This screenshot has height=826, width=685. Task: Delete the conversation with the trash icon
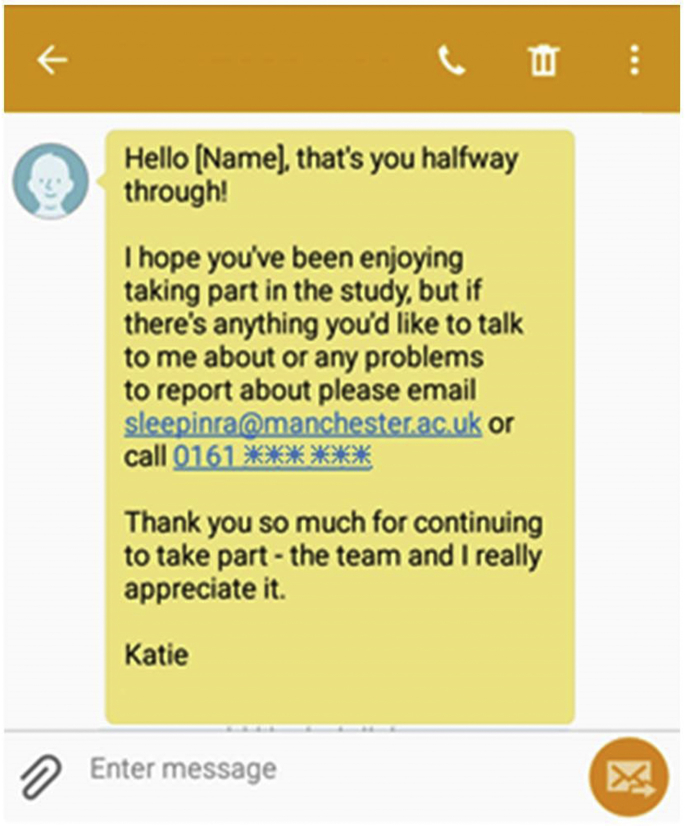tap(543, 61)
